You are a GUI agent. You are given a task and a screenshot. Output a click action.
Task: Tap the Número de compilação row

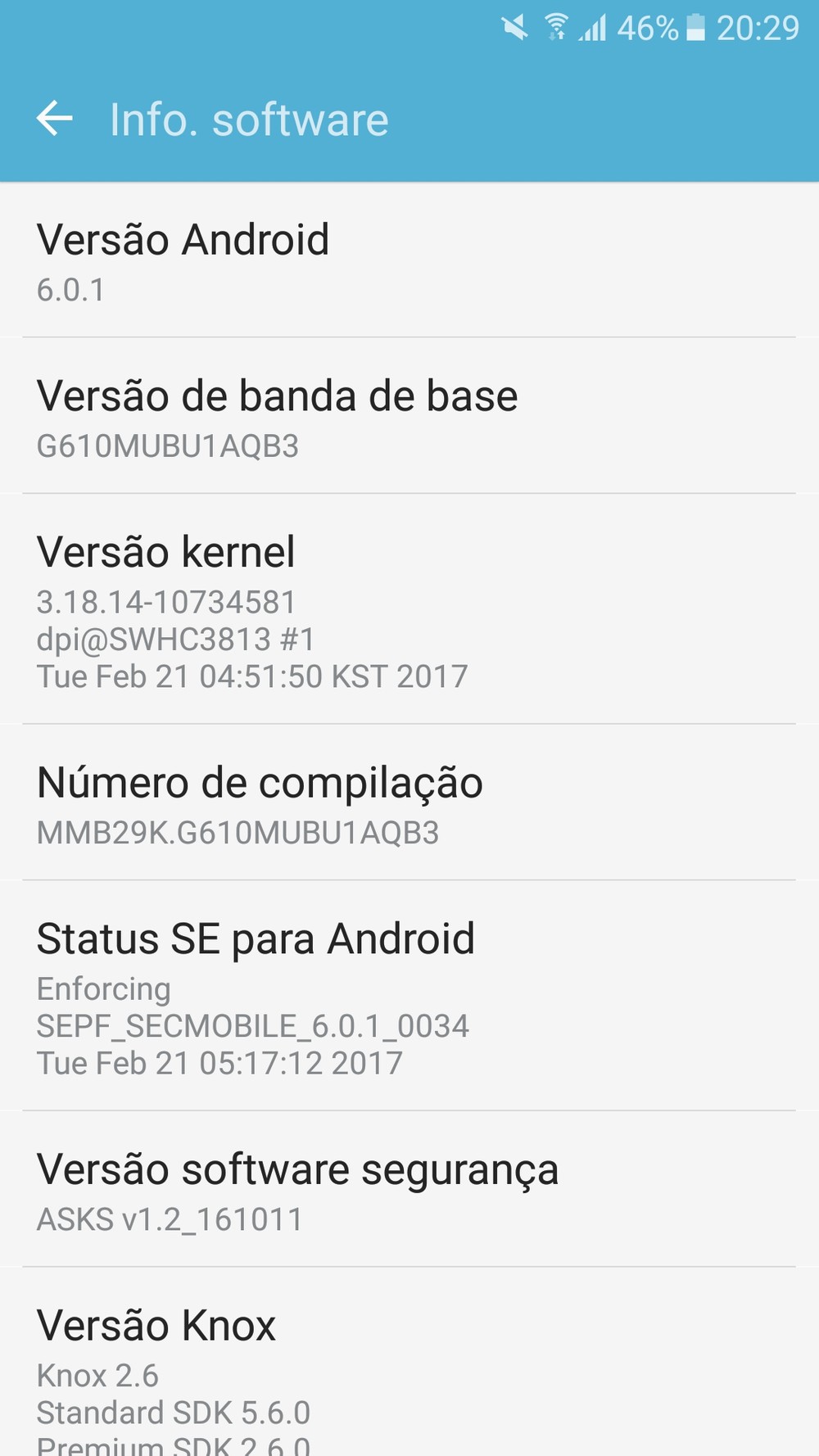(409, 804)
